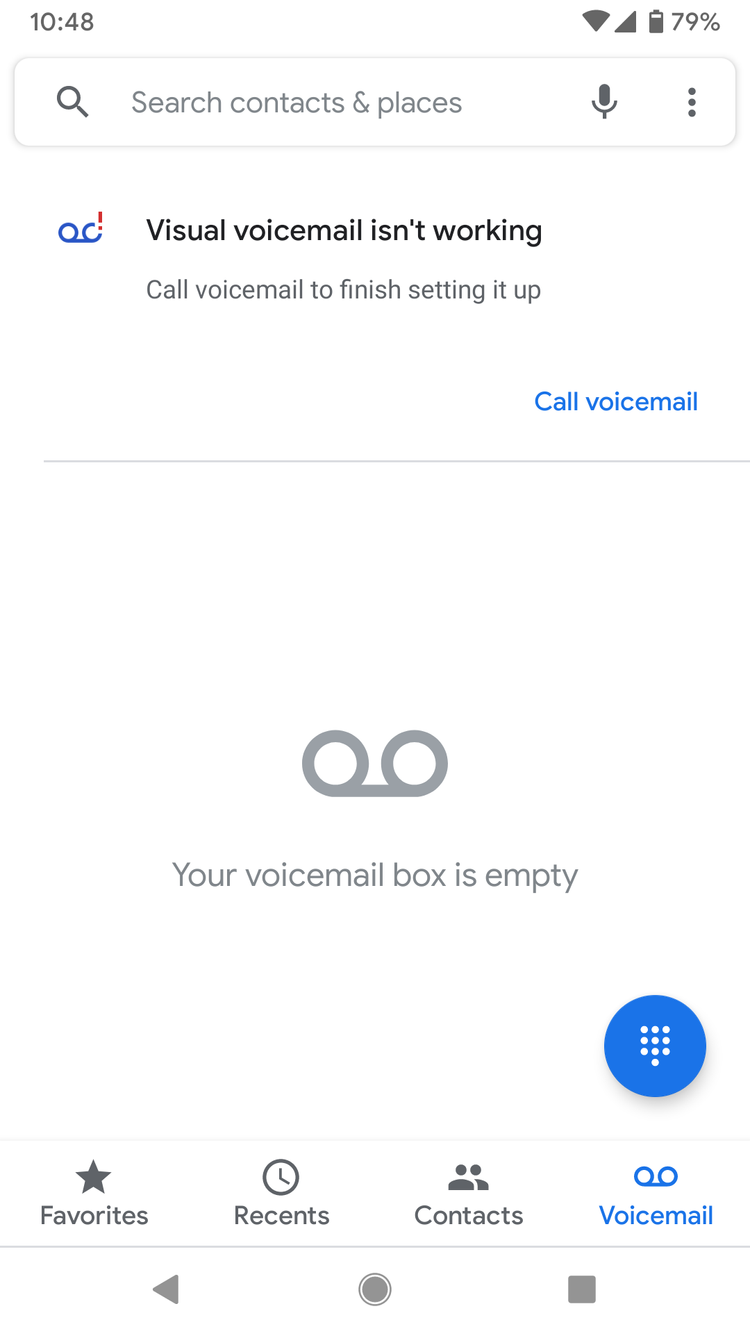This screenshot has width=750, height=1333.
Task: Go to the Contacts tab
Action: (x=468, y=1194)
